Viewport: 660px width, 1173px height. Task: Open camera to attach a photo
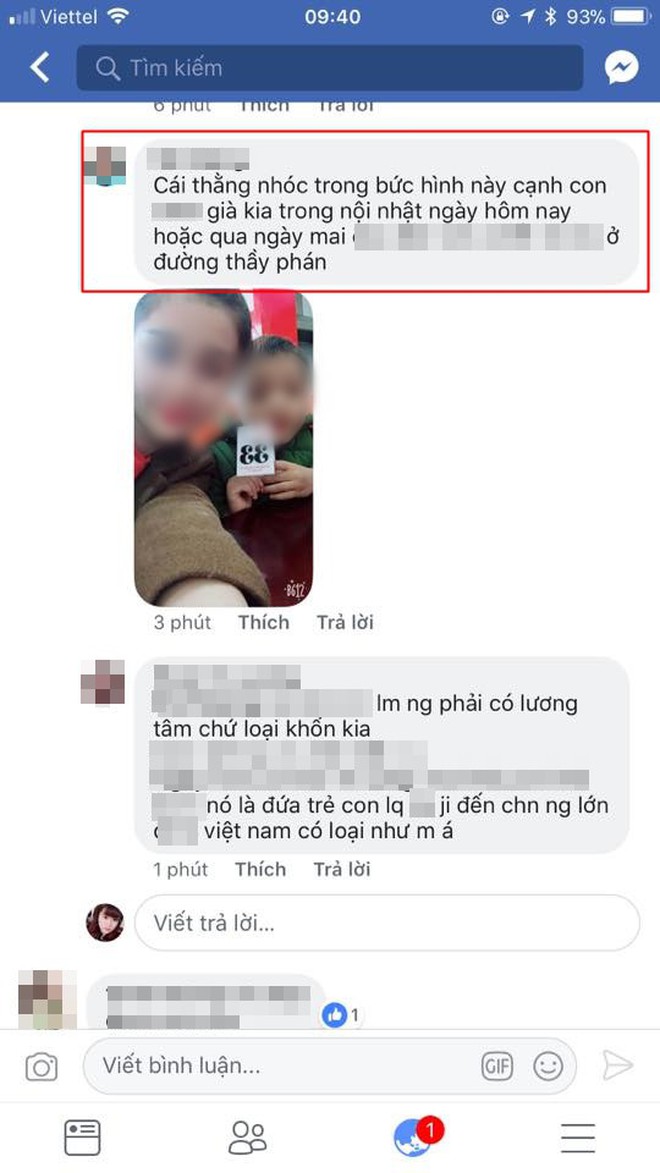41,1067
